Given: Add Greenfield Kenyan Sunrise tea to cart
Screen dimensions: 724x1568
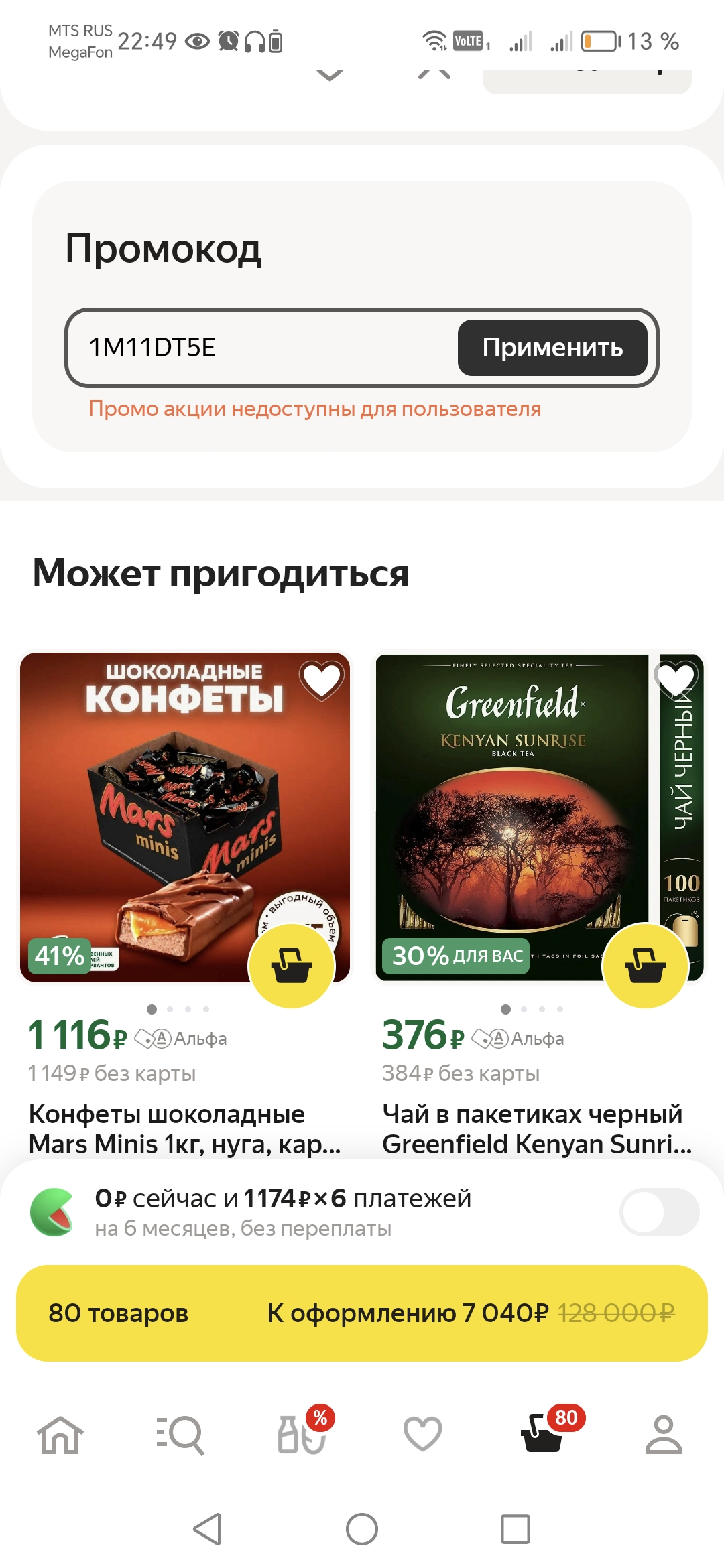Looking at the screenshot, I should click(646, 966).
